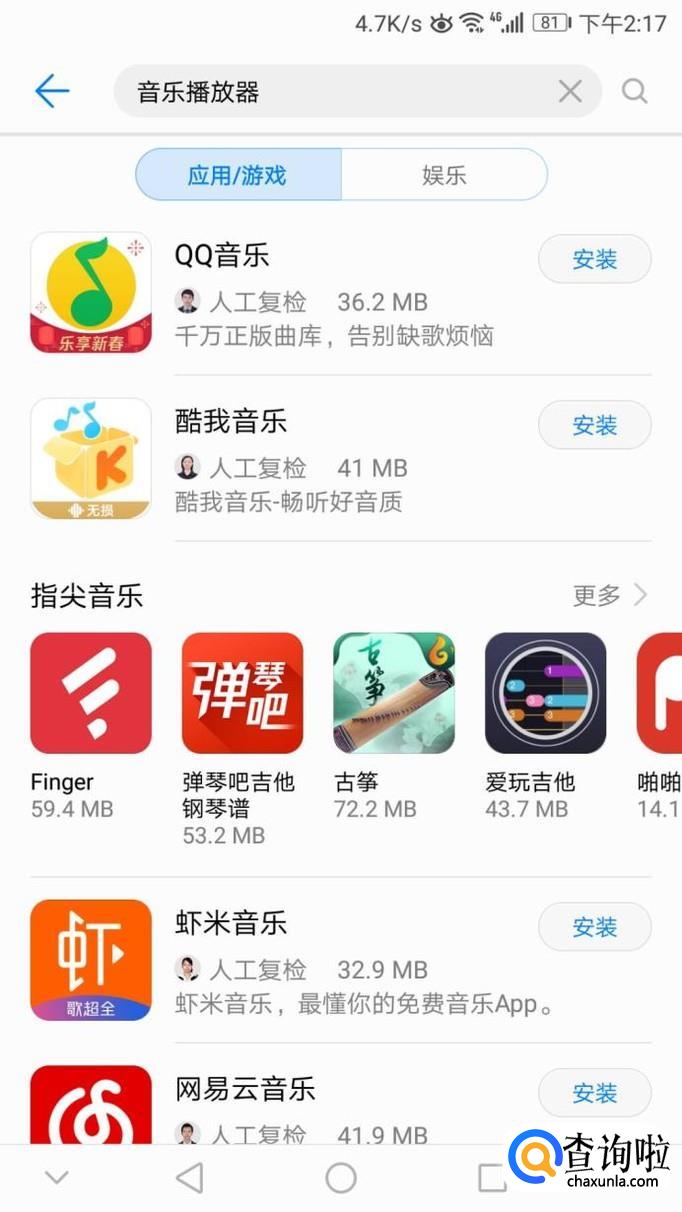The image size is (682, 1212).
Task: Select the 应用/游戏 tab
Action: [x=238, y=175]
